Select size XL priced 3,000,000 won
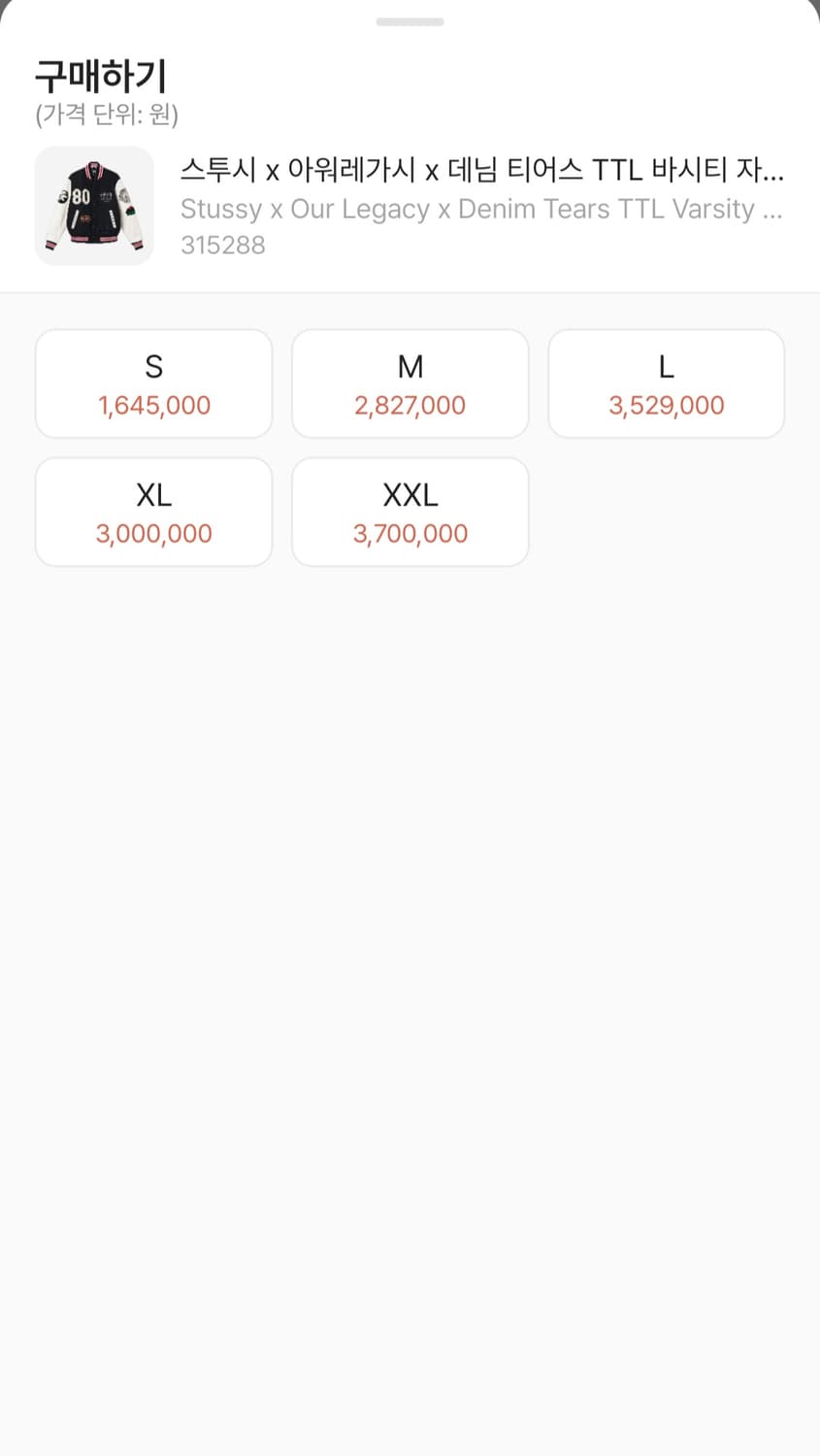 (153, 512)
